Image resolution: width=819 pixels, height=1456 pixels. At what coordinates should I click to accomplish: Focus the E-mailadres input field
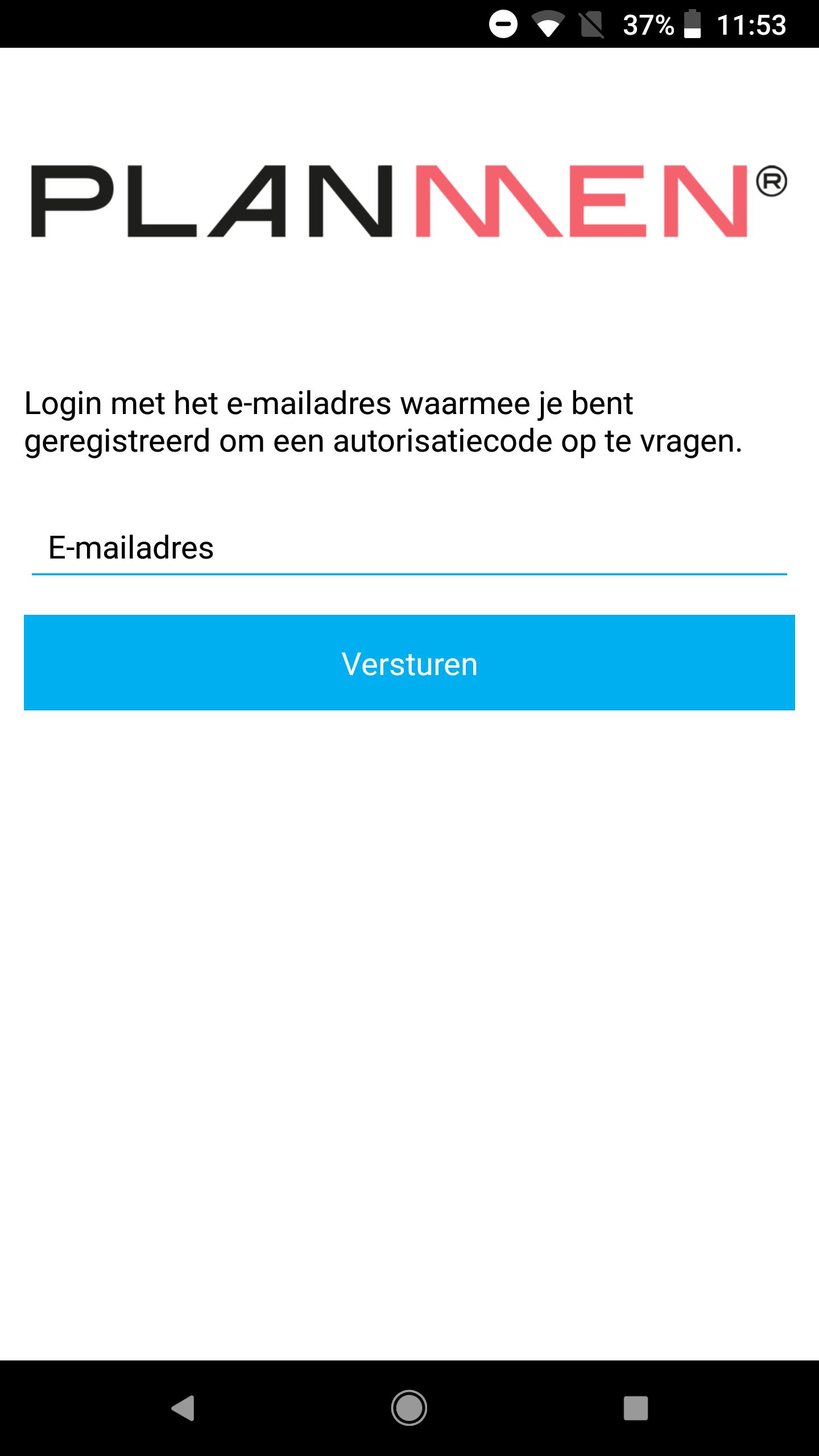pyautogui.click(x=409, y=548)
